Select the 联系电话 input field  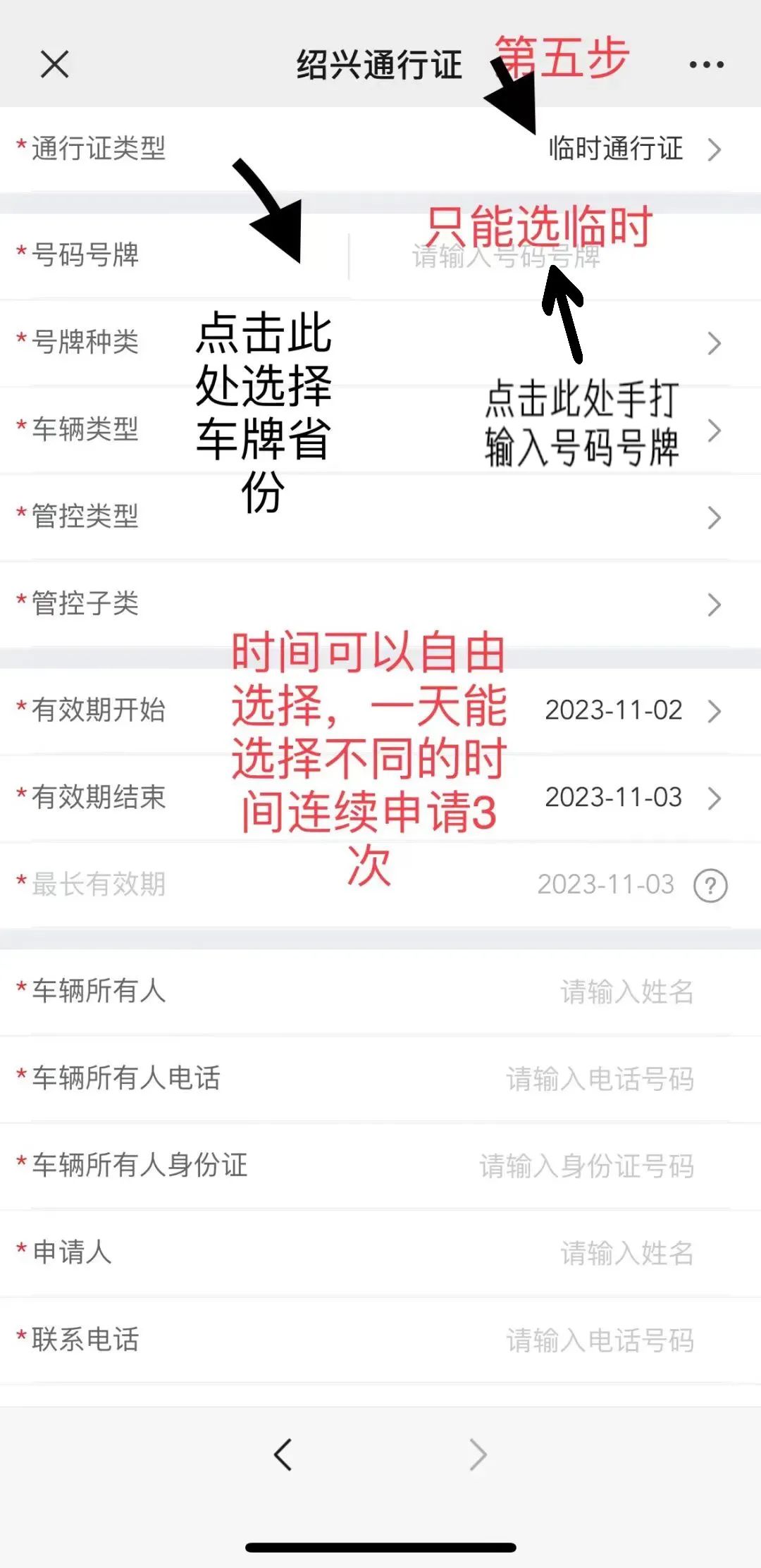[599, 1340]
